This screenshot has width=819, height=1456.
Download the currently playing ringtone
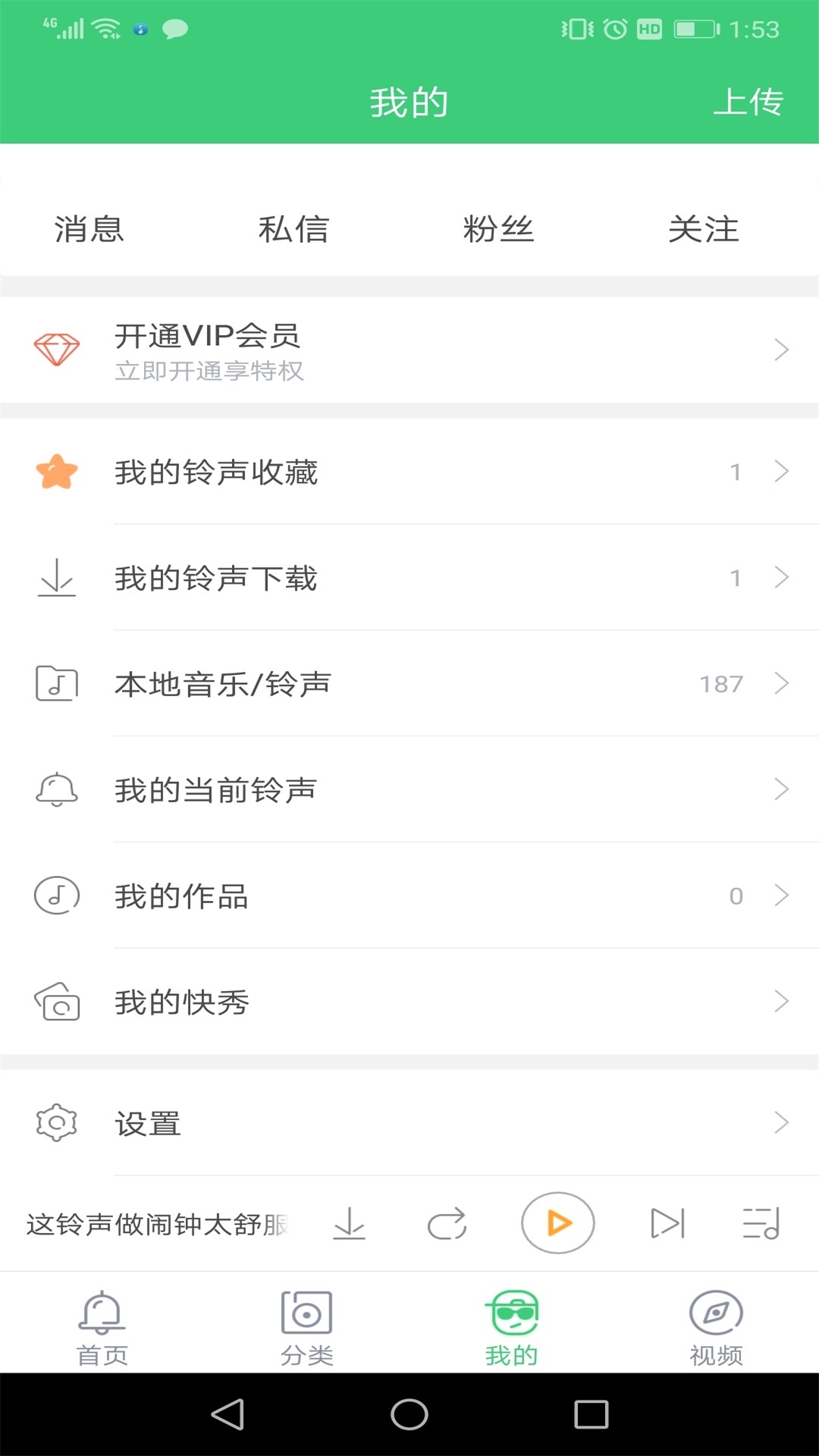(x=349, y=1223)
